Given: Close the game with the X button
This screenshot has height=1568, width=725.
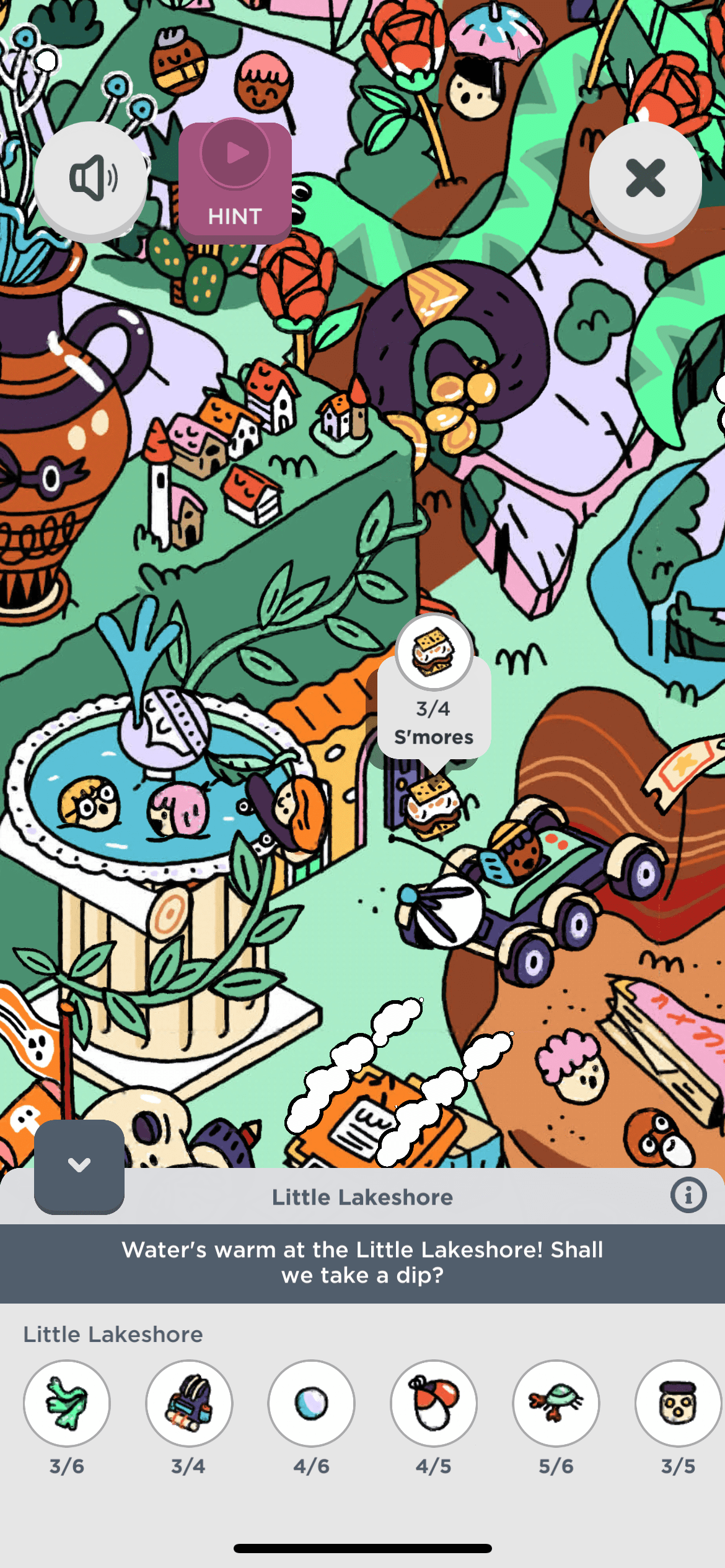Looking at the screenshot, I should tap(645, 178).
